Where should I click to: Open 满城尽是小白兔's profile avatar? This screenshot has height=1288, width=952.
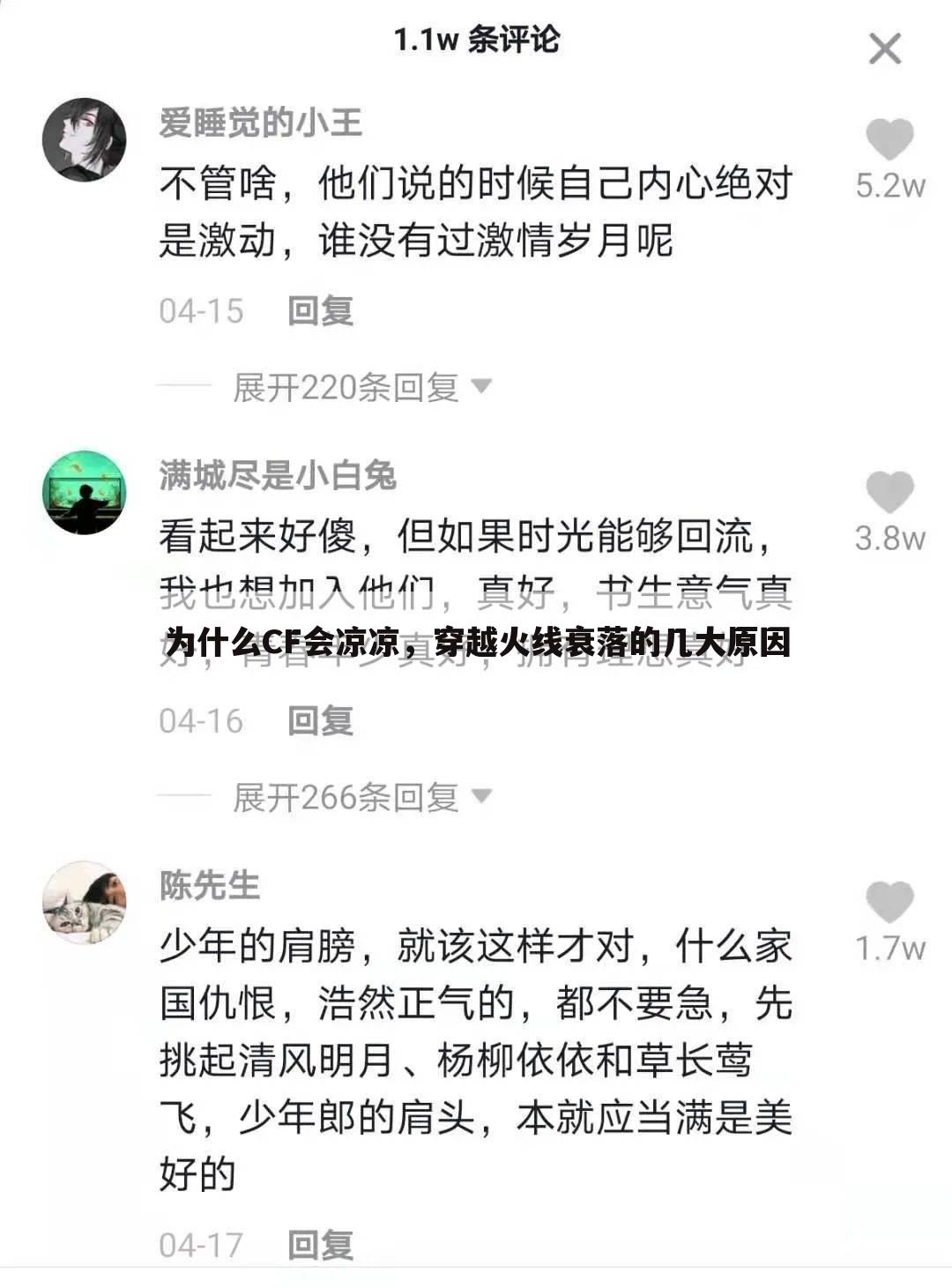(85, 492)
